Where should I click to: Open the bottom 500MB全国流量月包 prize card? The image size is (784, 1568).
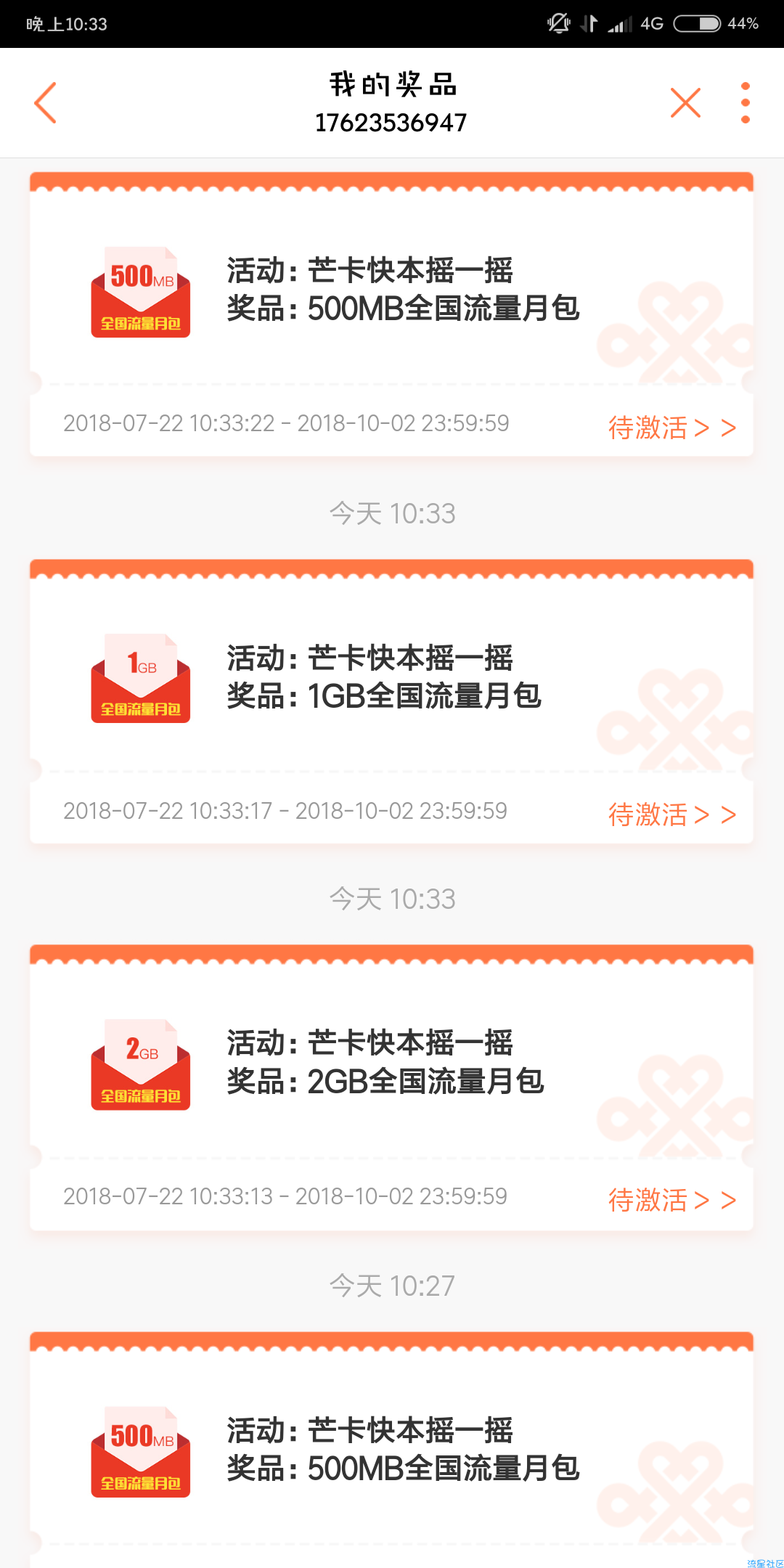pos(391,1450)
